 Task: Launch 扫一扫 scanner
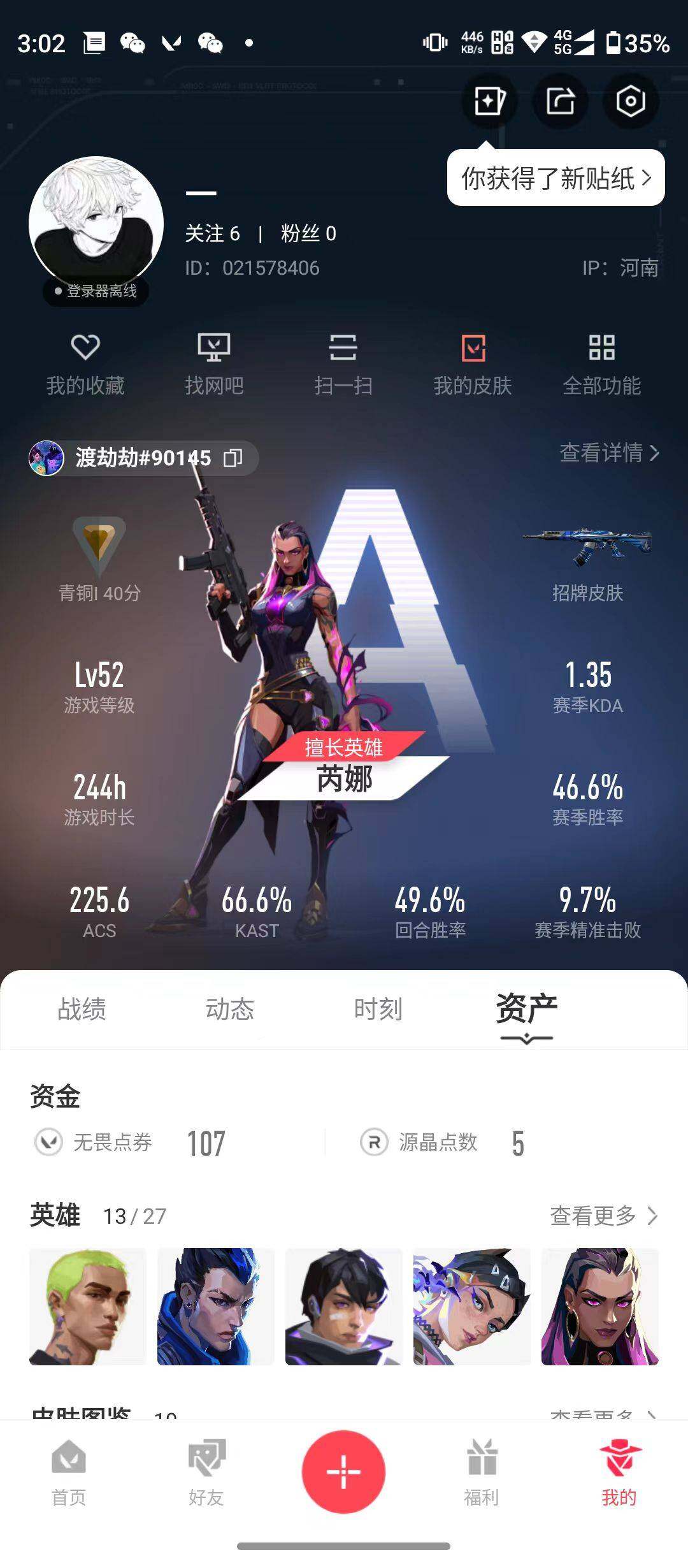(x=343, y=365)
